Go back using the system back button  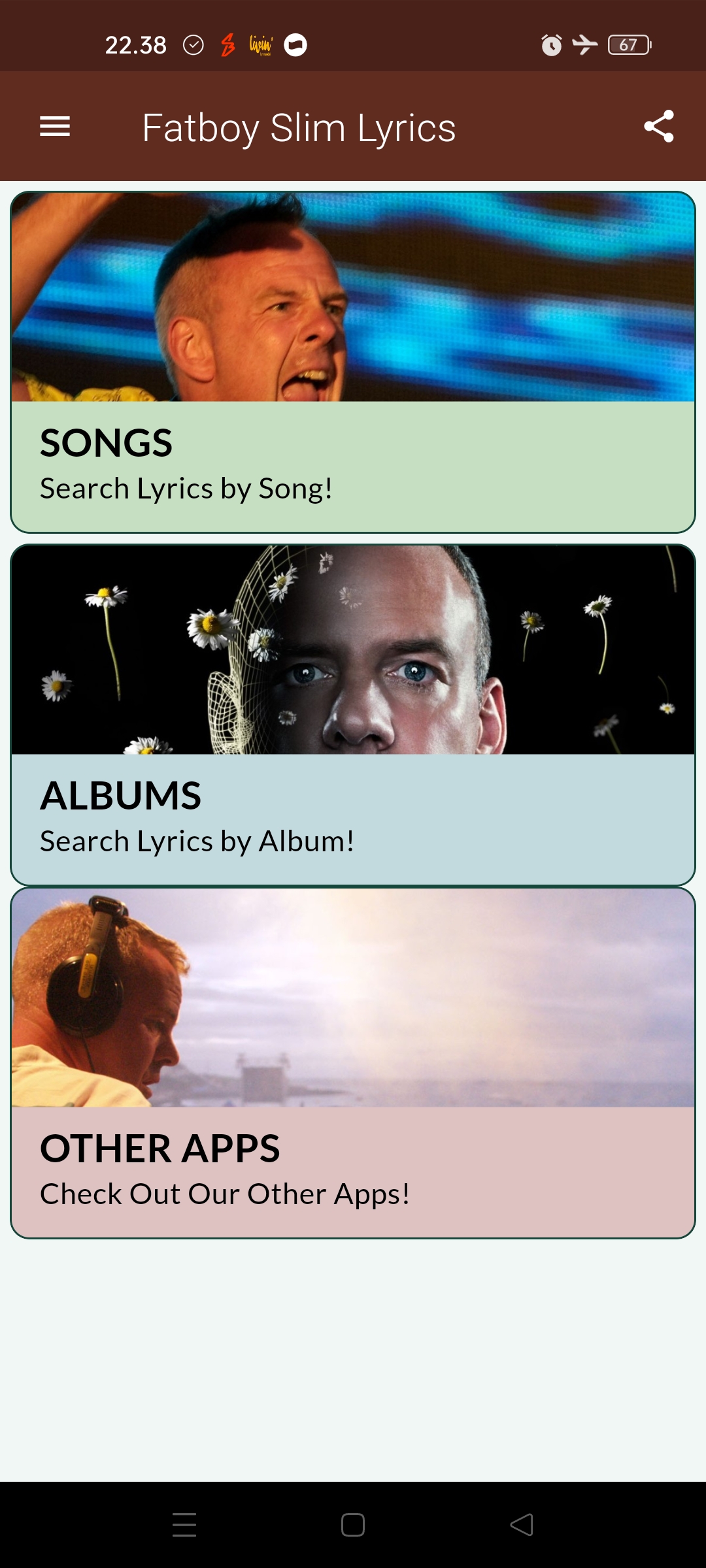point(522,1525)
